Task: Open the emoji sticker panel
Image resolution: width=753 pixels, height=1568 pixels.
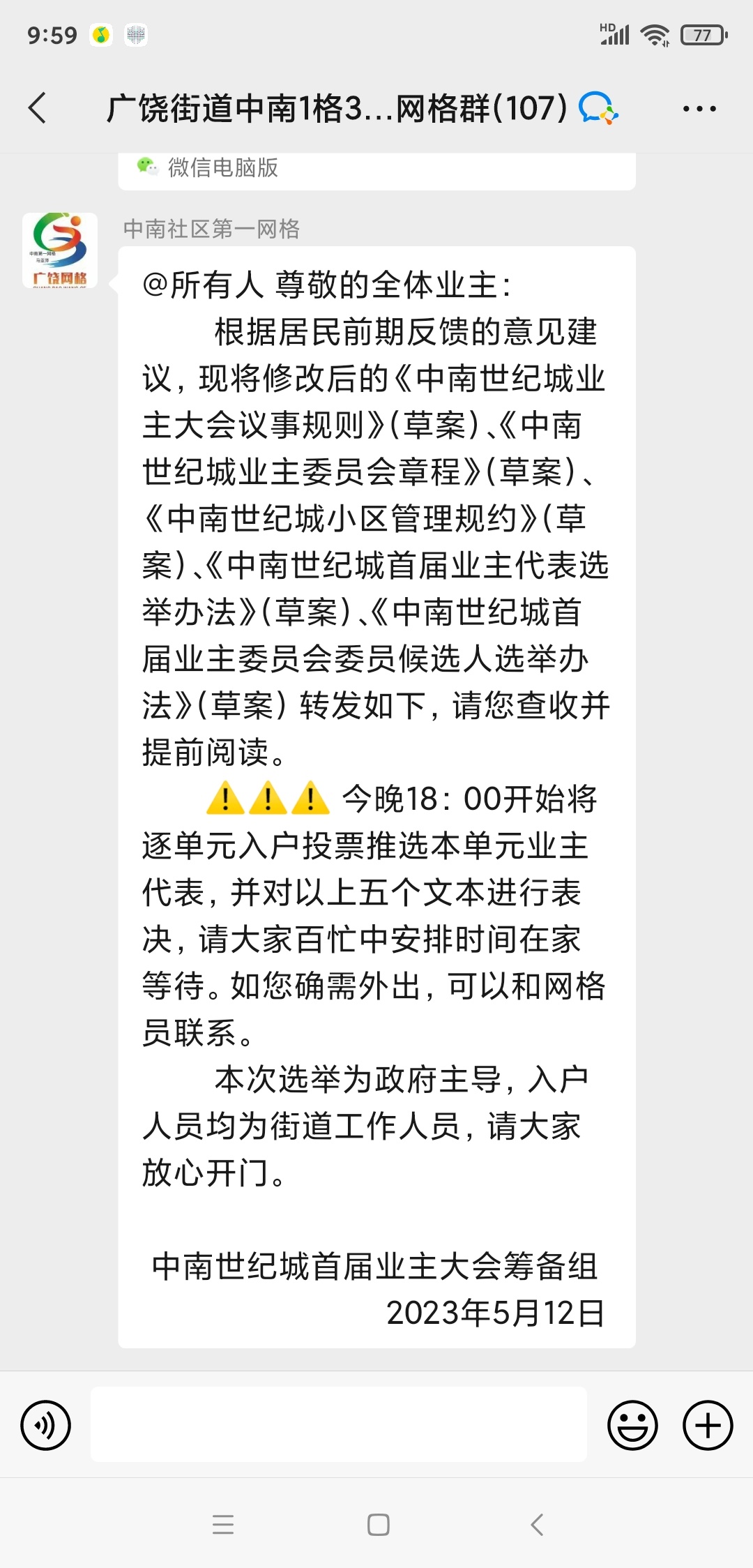Action: click(632, 1425)
